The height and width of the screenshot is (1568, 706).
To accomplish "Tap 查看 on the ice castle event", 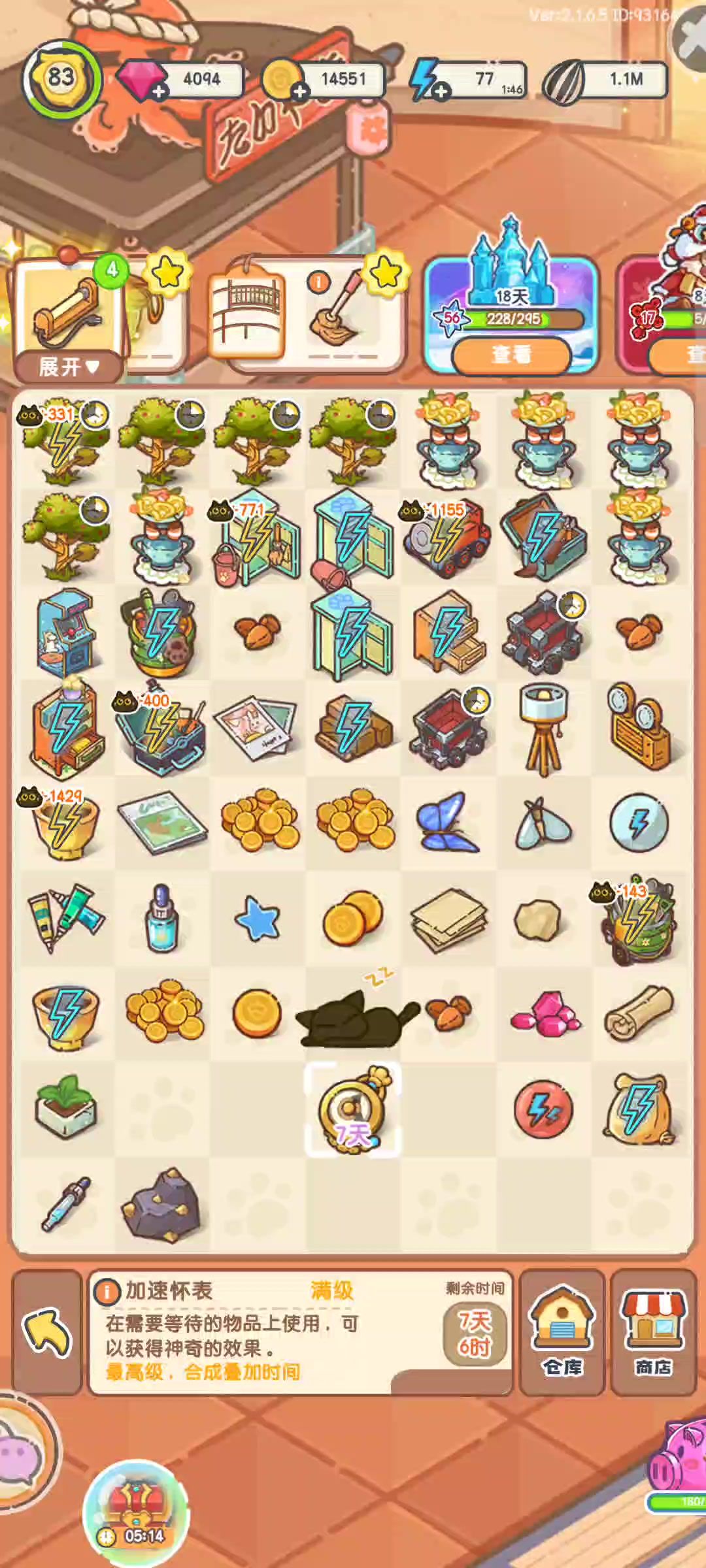I will [x=511, y=355].
